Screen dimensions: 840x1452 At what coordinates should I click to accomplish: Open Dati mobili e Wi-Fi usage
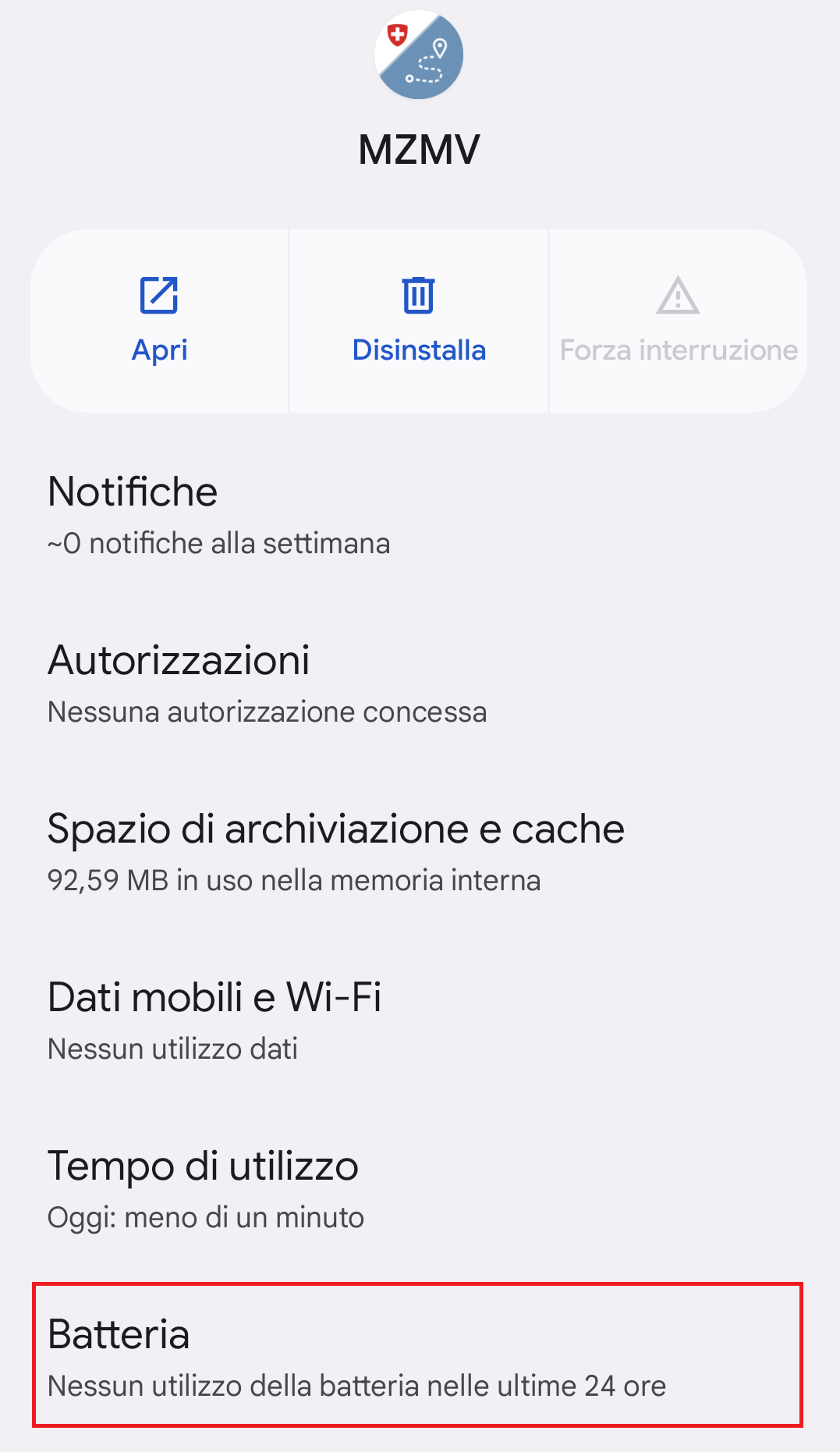[420, 1021]
